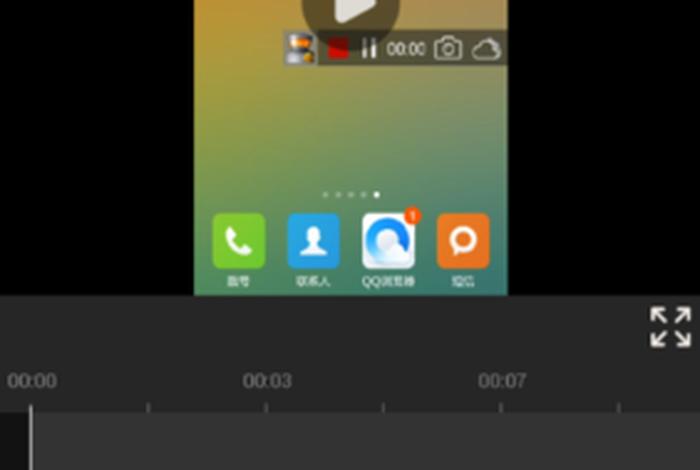Expand the preview to fullscreen
Screen dimensions: 700x470
(x=670, y=327)
